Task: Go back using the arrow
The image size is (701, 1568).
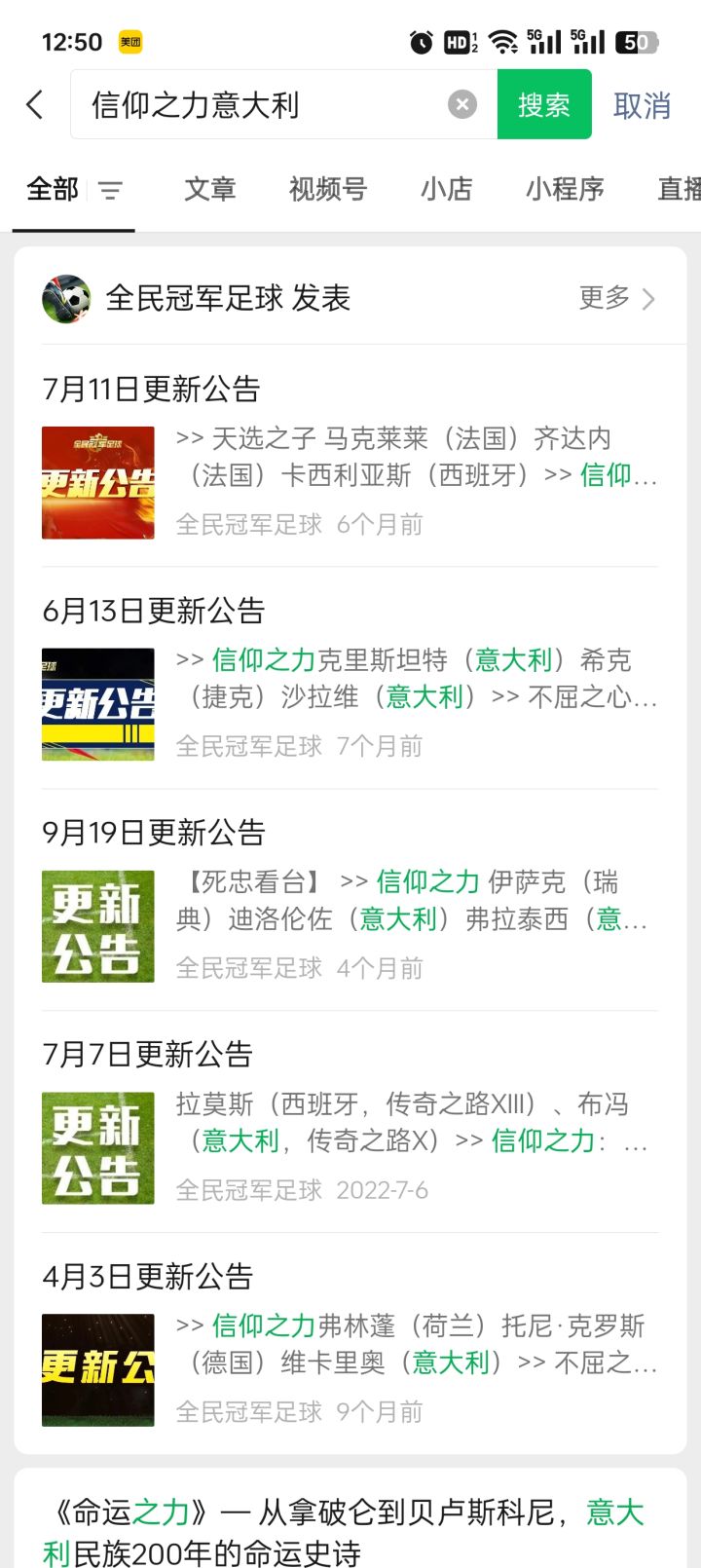Action: 35,105
